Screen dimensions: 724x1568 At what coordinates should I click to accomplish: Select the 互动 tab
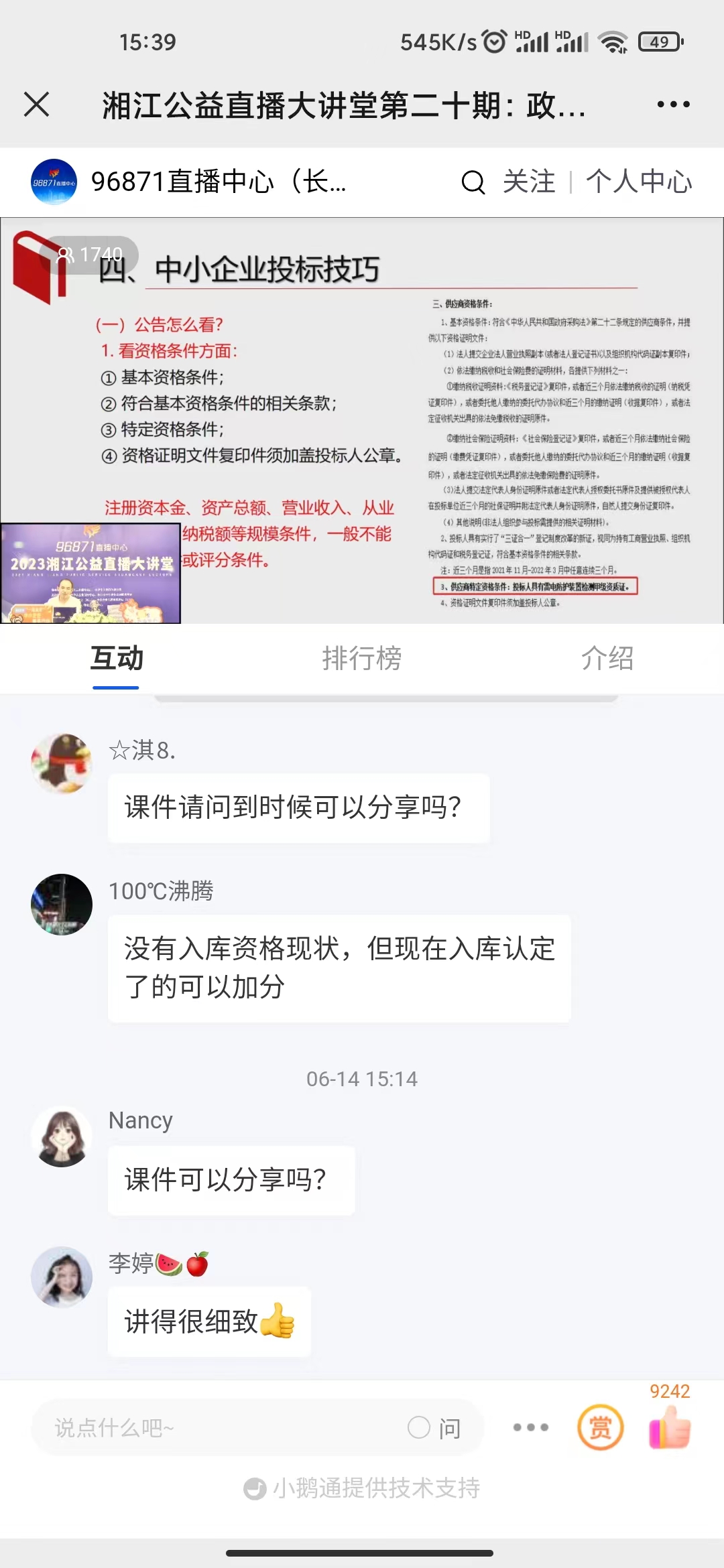click(x=117, y=658)
